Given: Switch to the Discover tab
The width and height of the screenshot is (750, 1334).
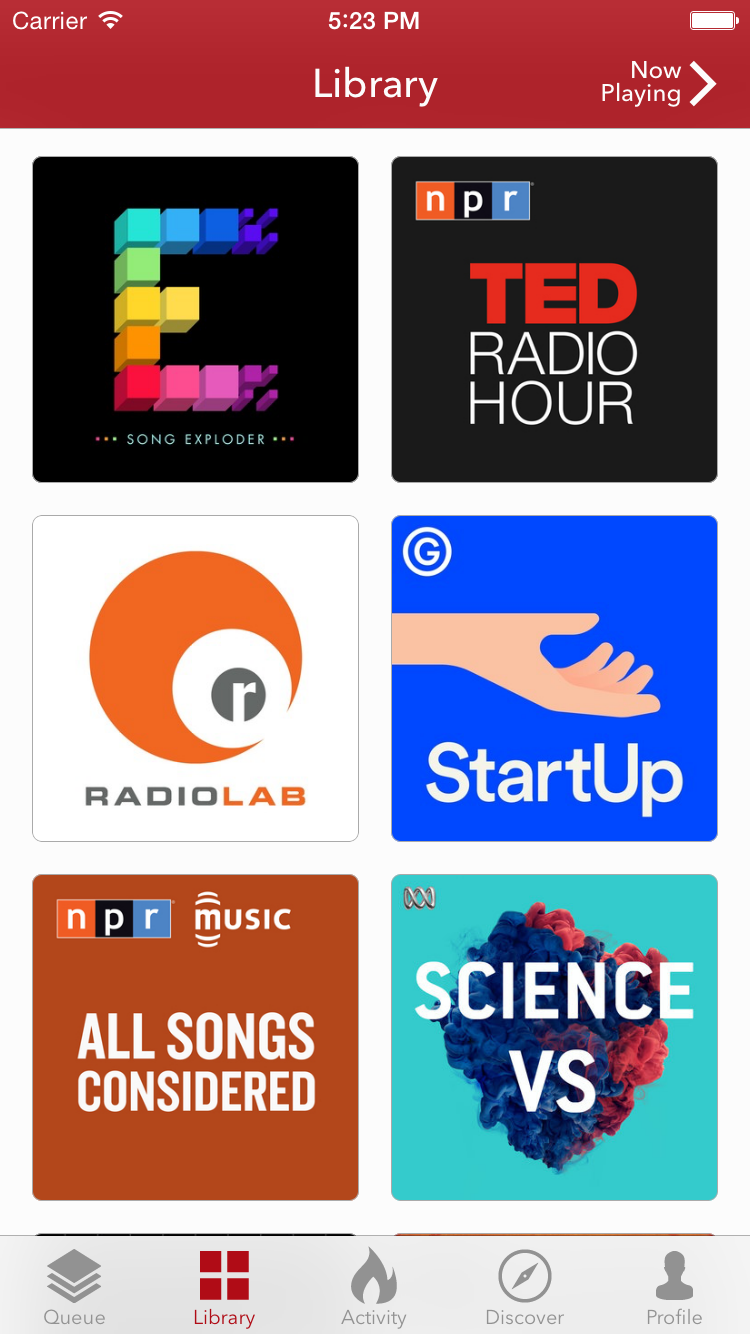Looking at the screenshot, I should pos(524,1288).
